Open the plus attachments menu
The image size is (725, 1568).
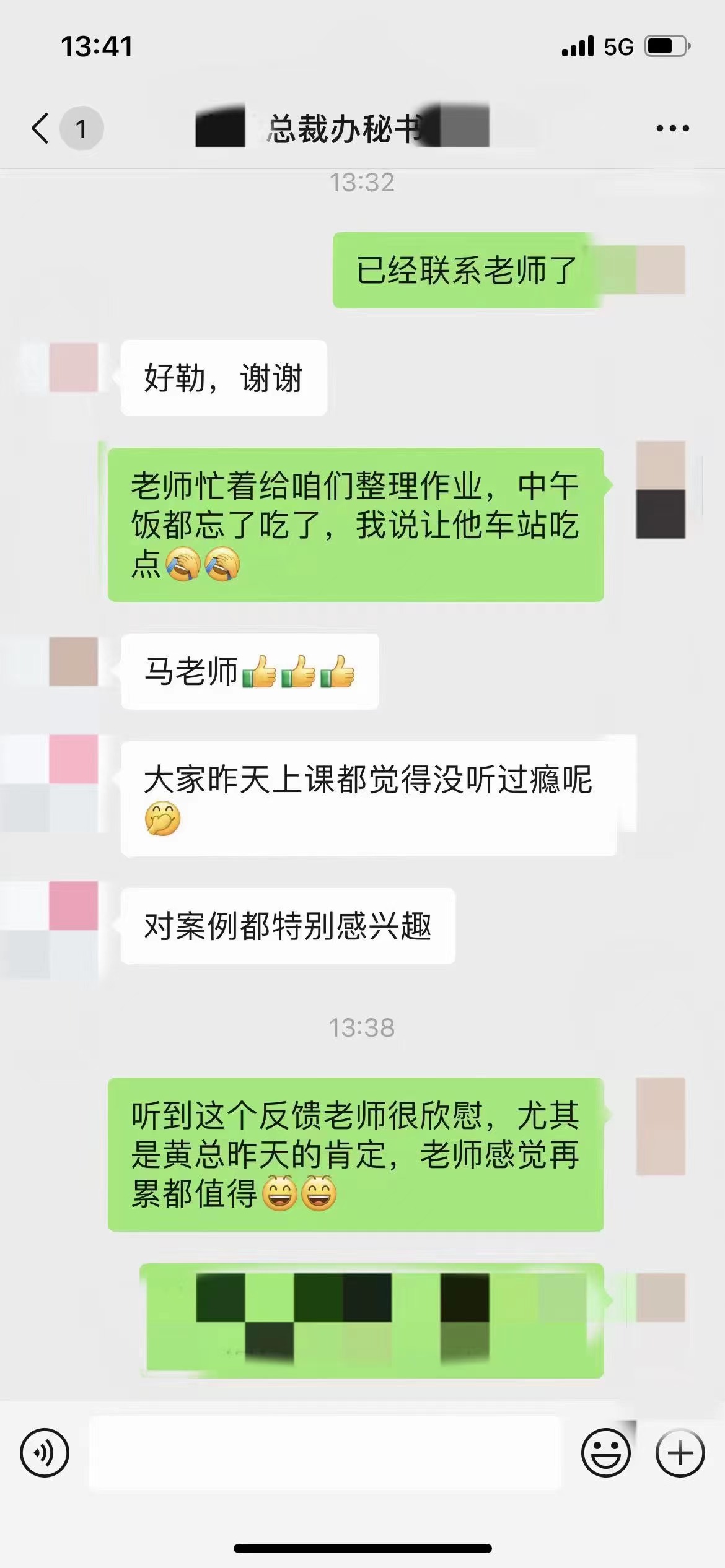(680, 1452)
